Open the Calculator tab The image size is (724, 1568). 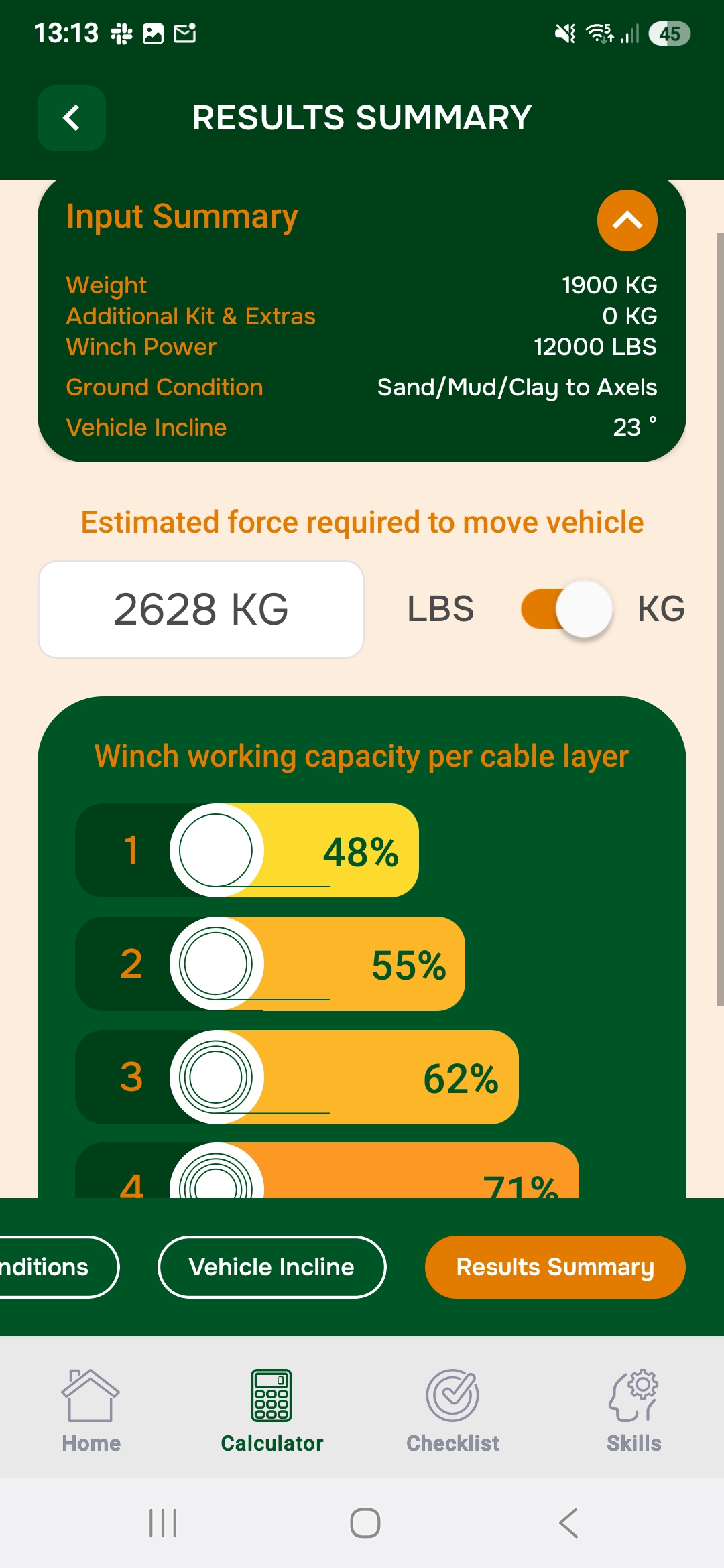pos(271,1411)
